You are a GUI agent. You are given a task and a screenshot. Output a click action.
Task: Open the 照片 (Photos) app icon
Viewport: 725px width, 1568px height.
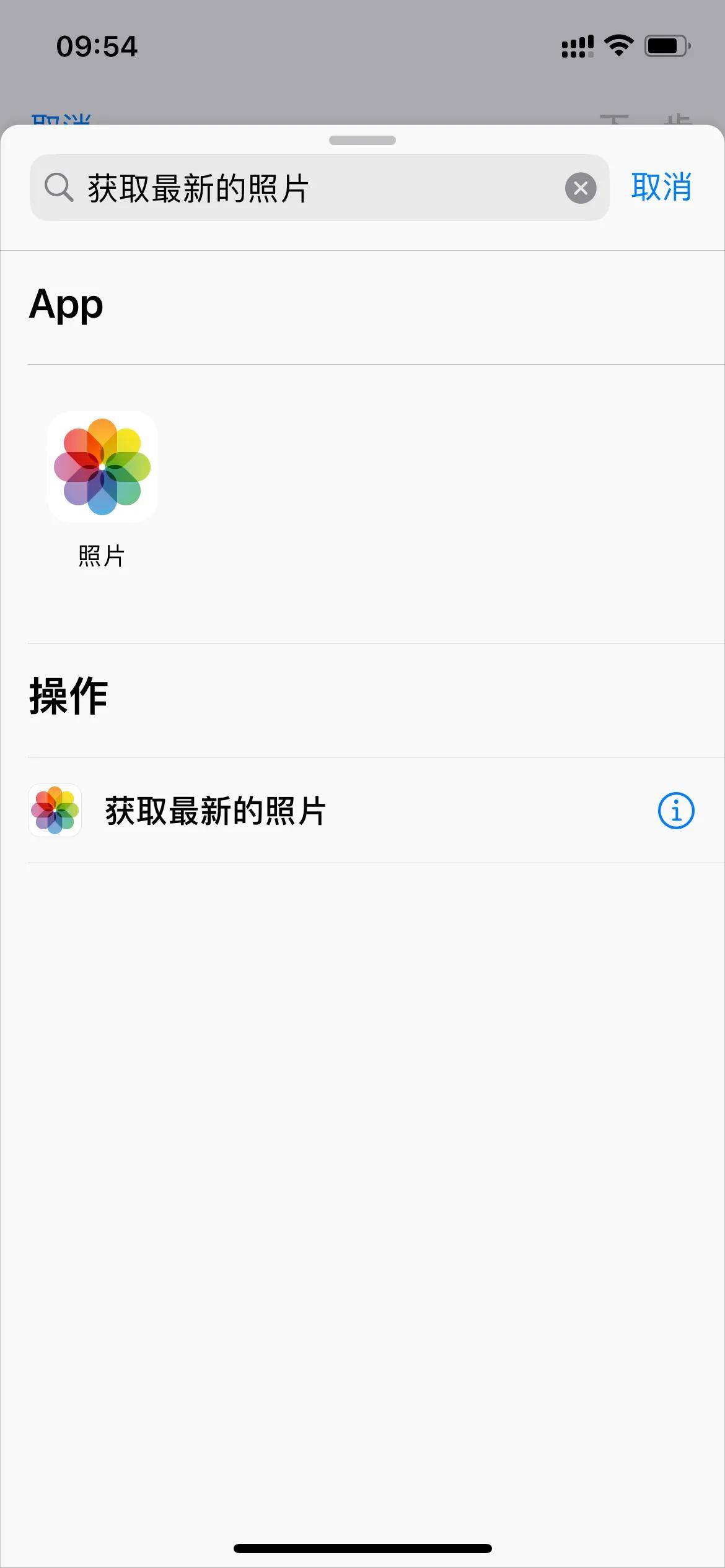point(102,468)
